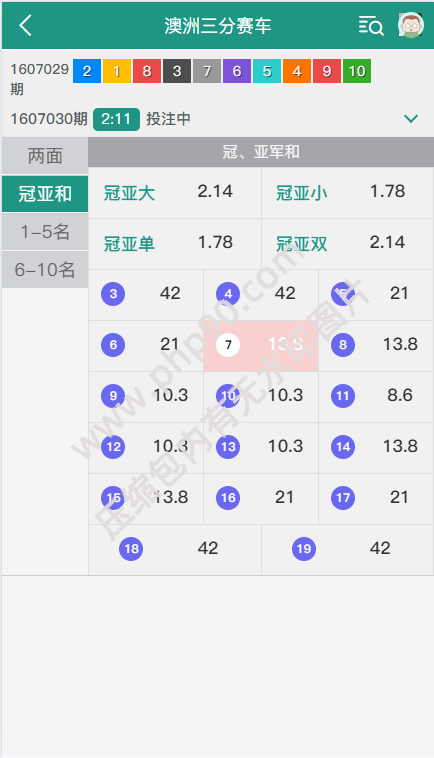
Task: Tap sum number 16
Action: (x=261, y=499)
